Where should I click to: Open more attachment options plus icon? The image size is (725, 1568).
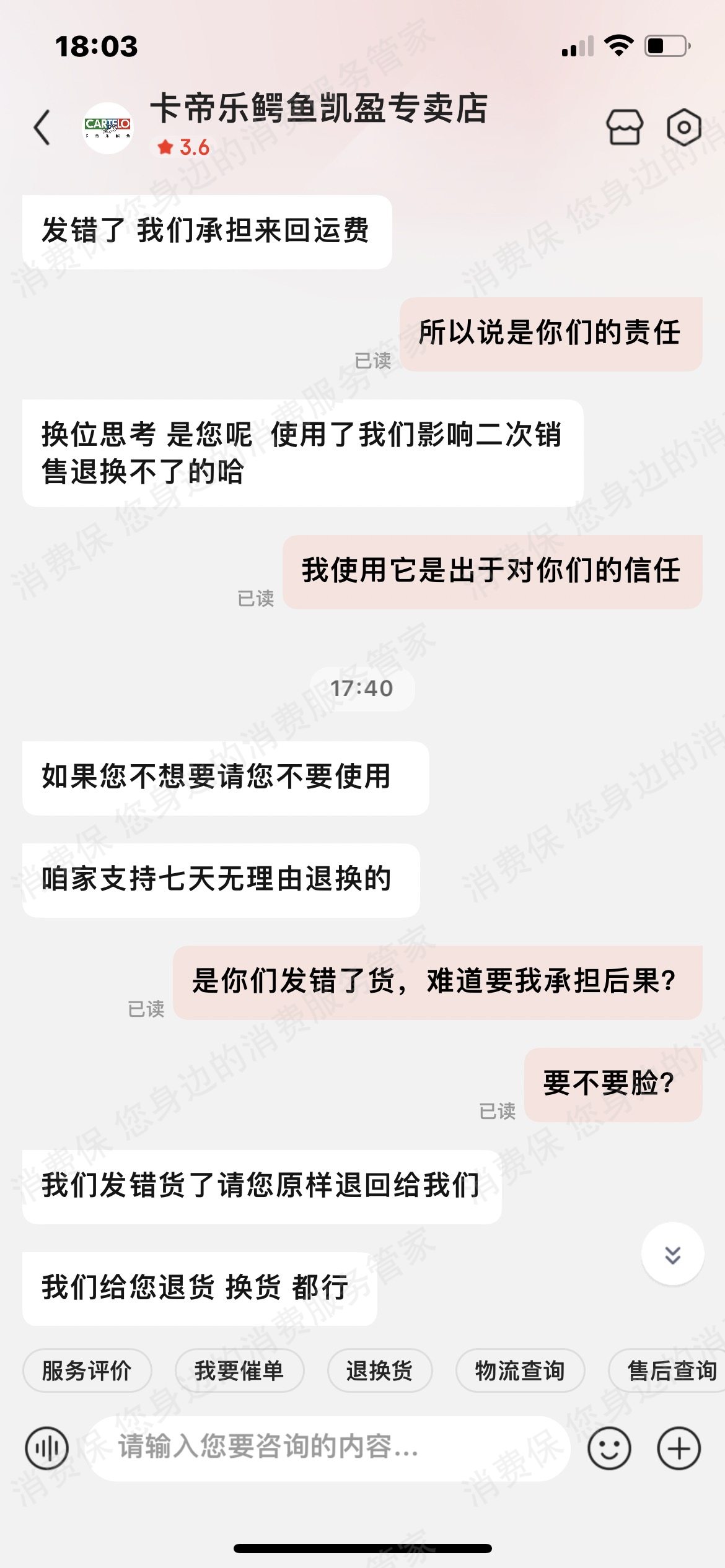pos(679,1448)
